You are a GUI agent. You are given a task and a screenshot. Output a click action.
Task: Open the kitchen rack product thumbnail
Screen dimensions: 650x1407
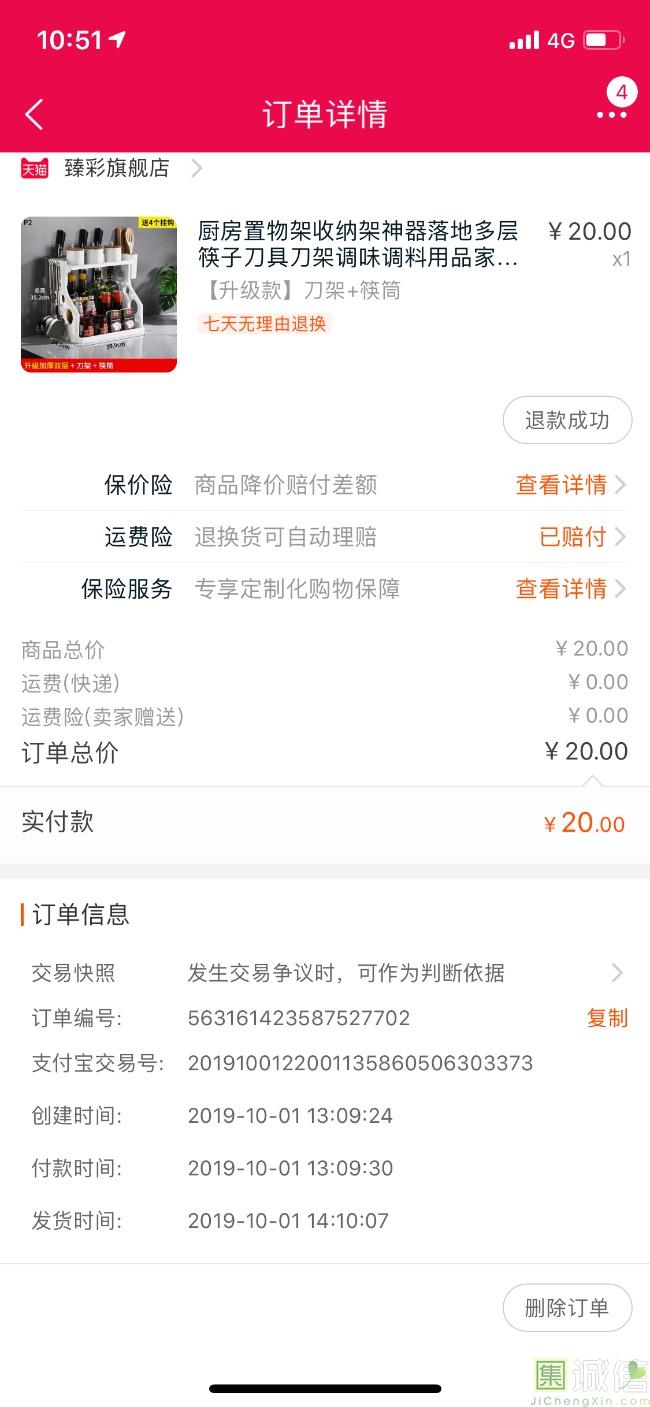[x=99, y=294]
